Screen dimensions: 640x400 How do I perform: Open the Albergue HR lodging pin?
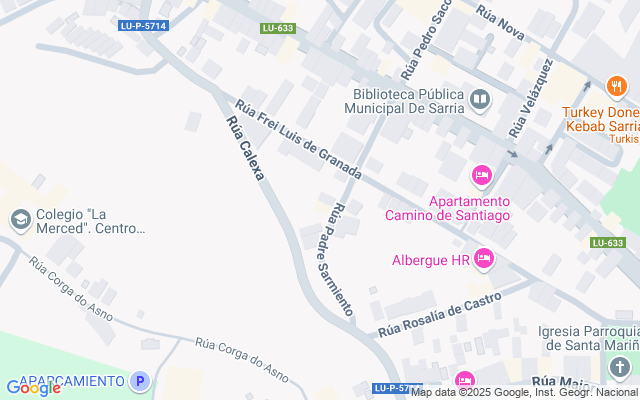(485, 259)
